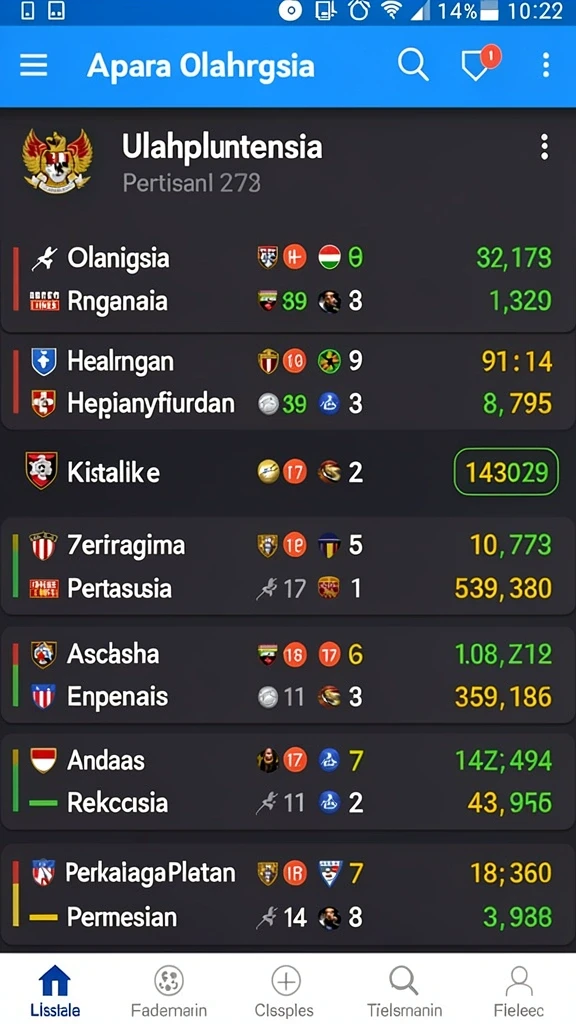Open the app bar overflow menu

click(545, 65)
